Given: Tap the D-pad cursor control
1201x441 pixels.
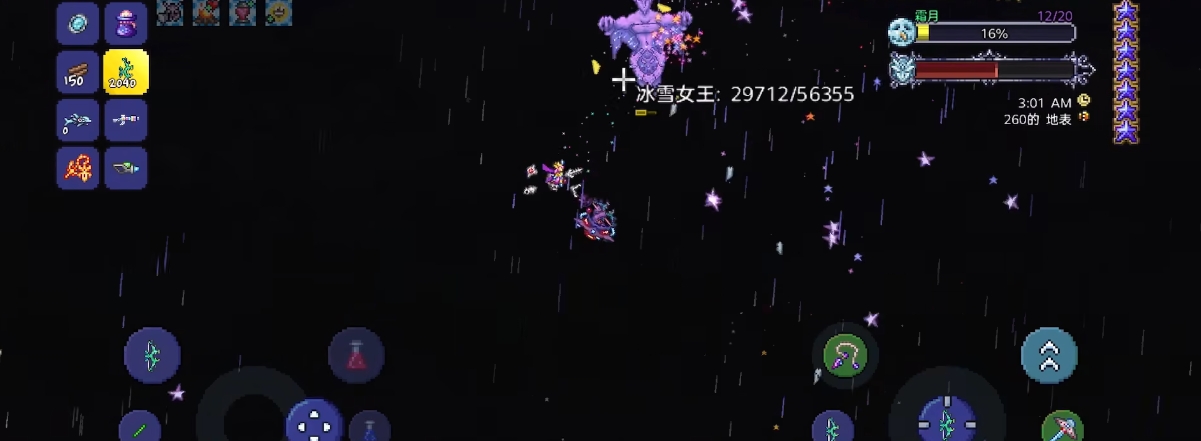Looking at the screenshot, I should pos(314,423).
